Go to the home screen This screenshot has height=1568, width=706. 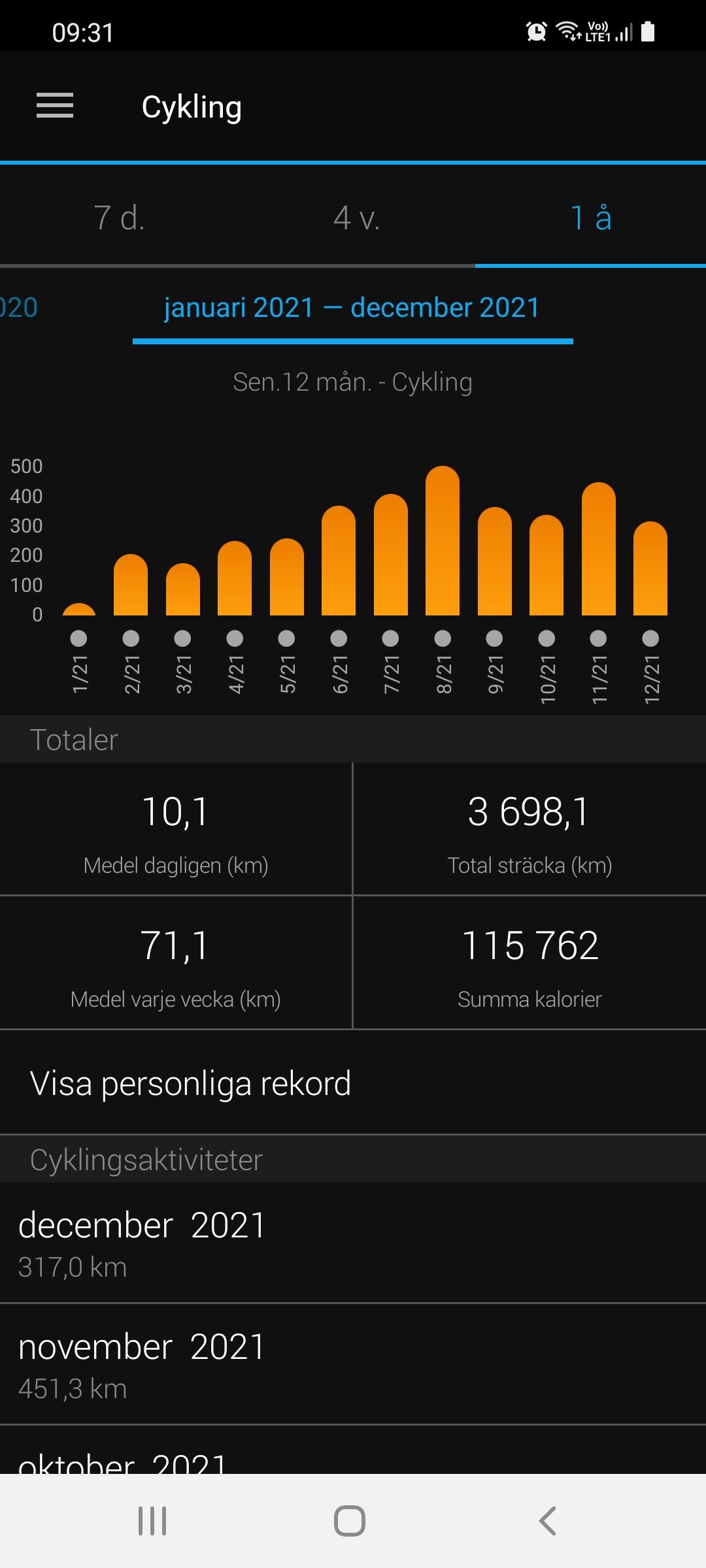(350, 1521)
